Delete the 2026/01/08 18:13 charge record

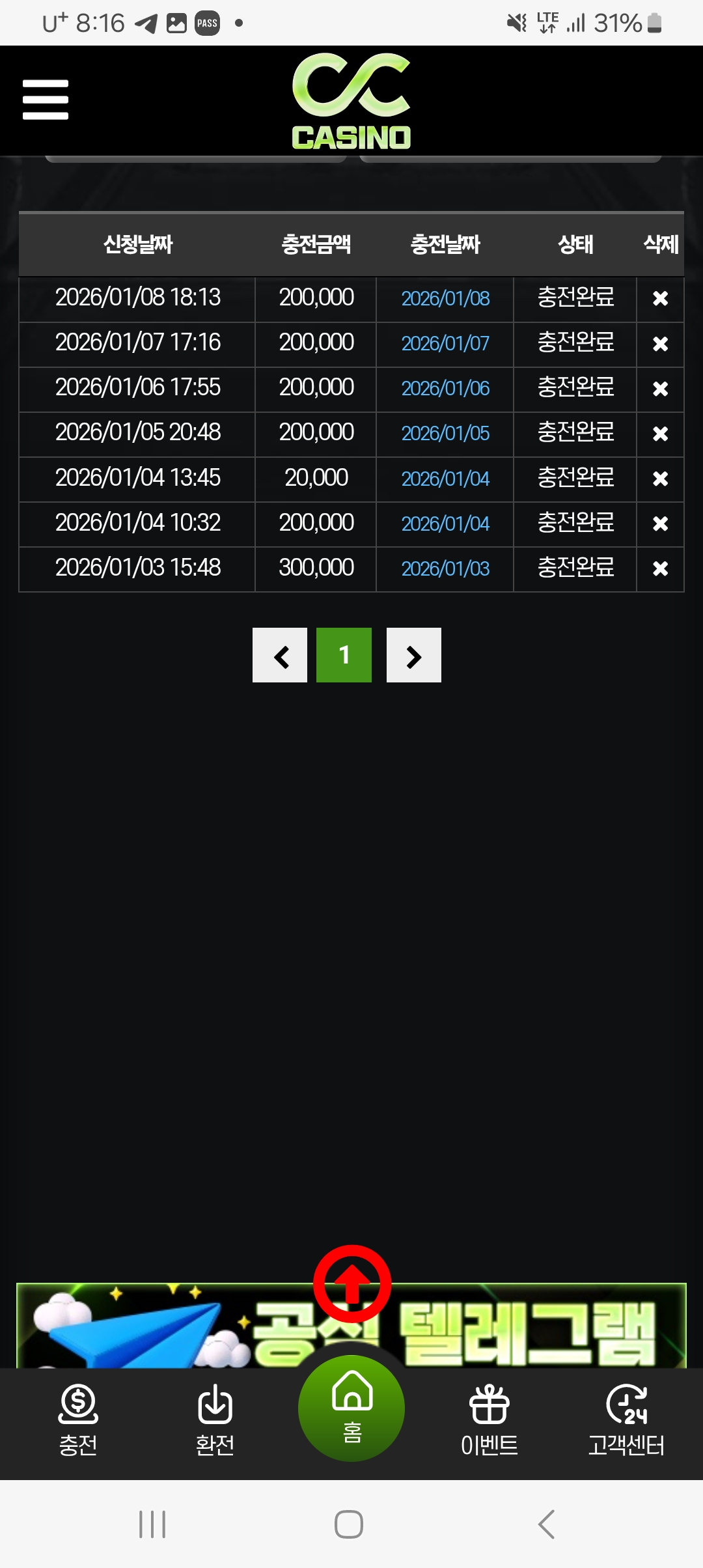click(660, 298)
